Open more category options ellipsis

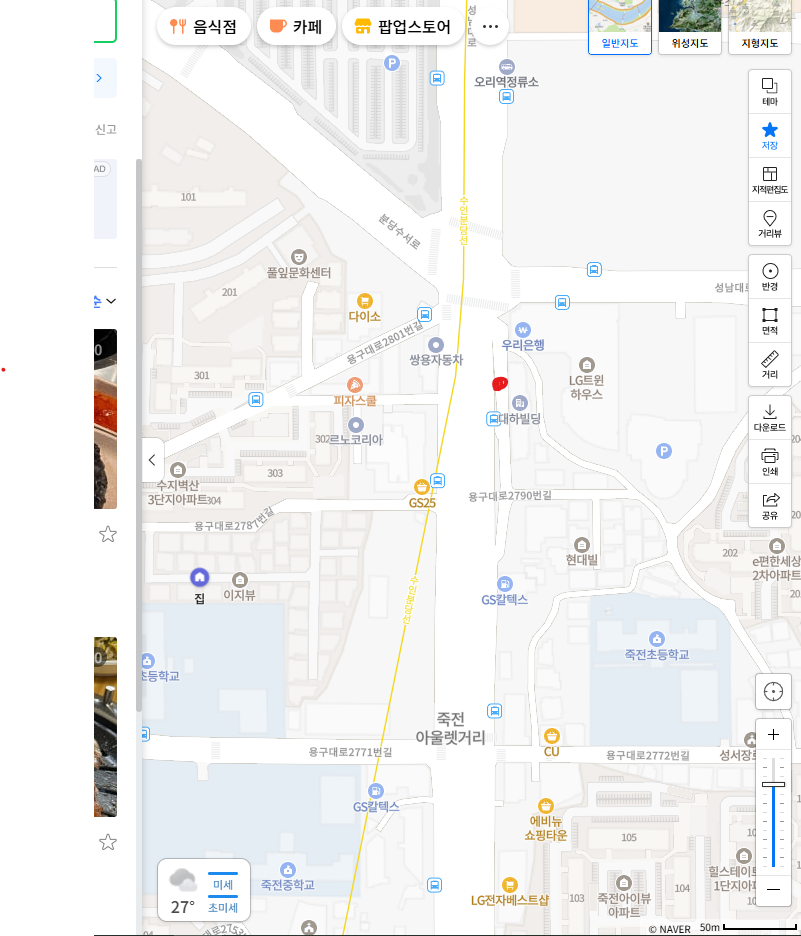(x=490, y=27)
